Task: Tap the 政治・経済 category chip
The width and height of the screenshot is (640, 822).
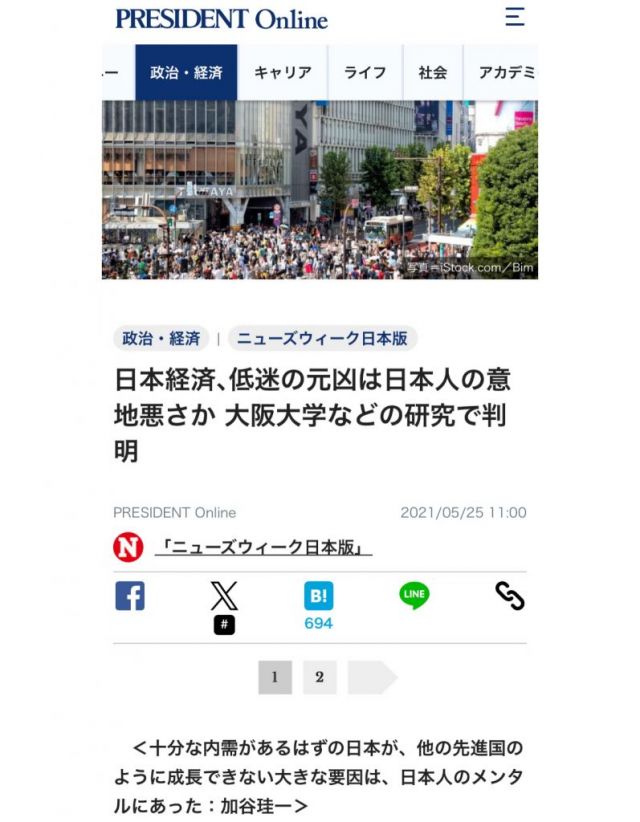Action: pos(161,338)
